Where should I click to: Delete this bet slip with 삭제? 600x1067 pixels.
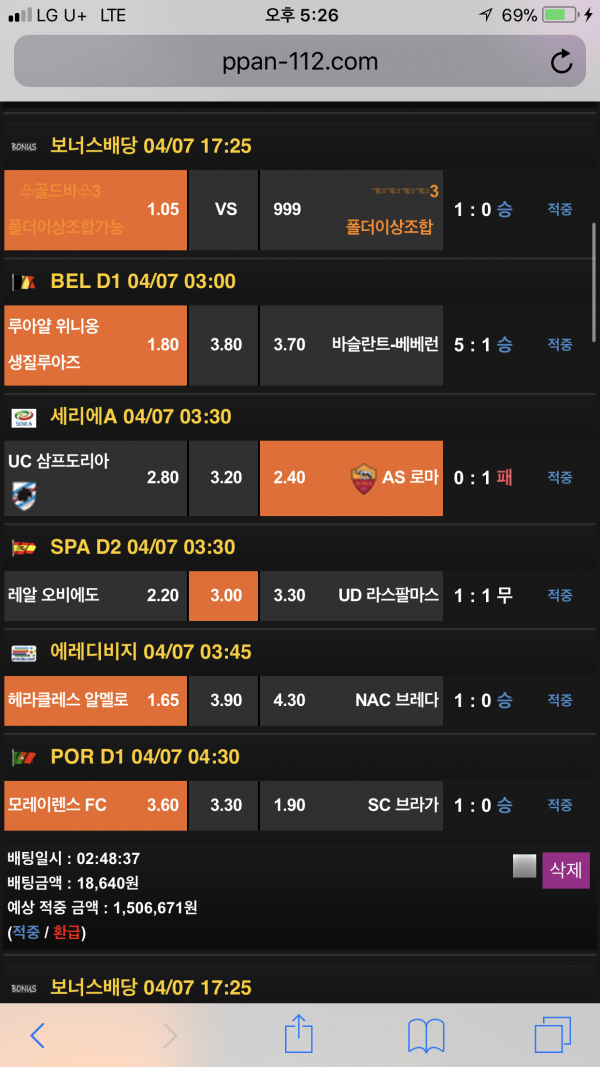point(565,869)
